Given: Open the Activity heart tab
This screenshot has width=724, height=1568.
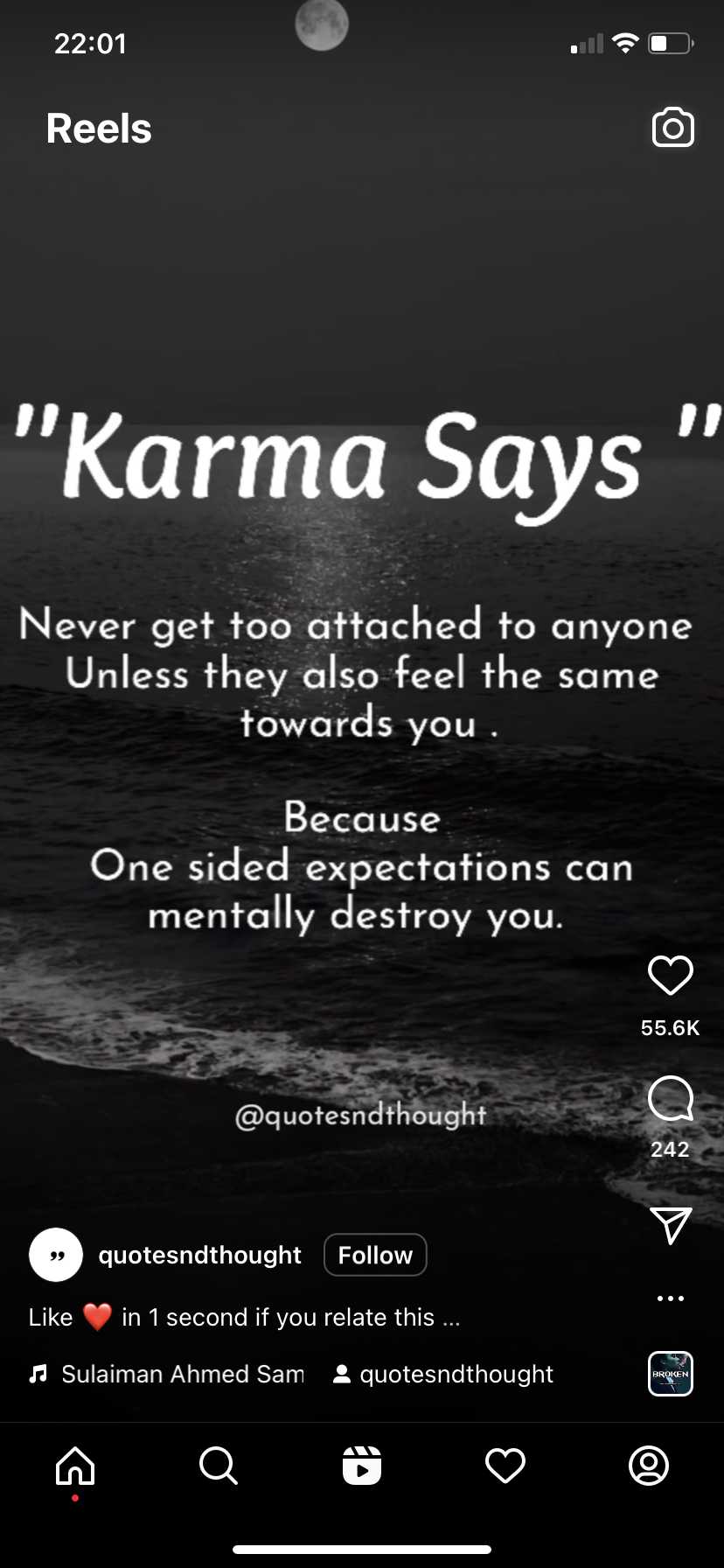Looking at the screenshot, I should [x=505, y=1465].
